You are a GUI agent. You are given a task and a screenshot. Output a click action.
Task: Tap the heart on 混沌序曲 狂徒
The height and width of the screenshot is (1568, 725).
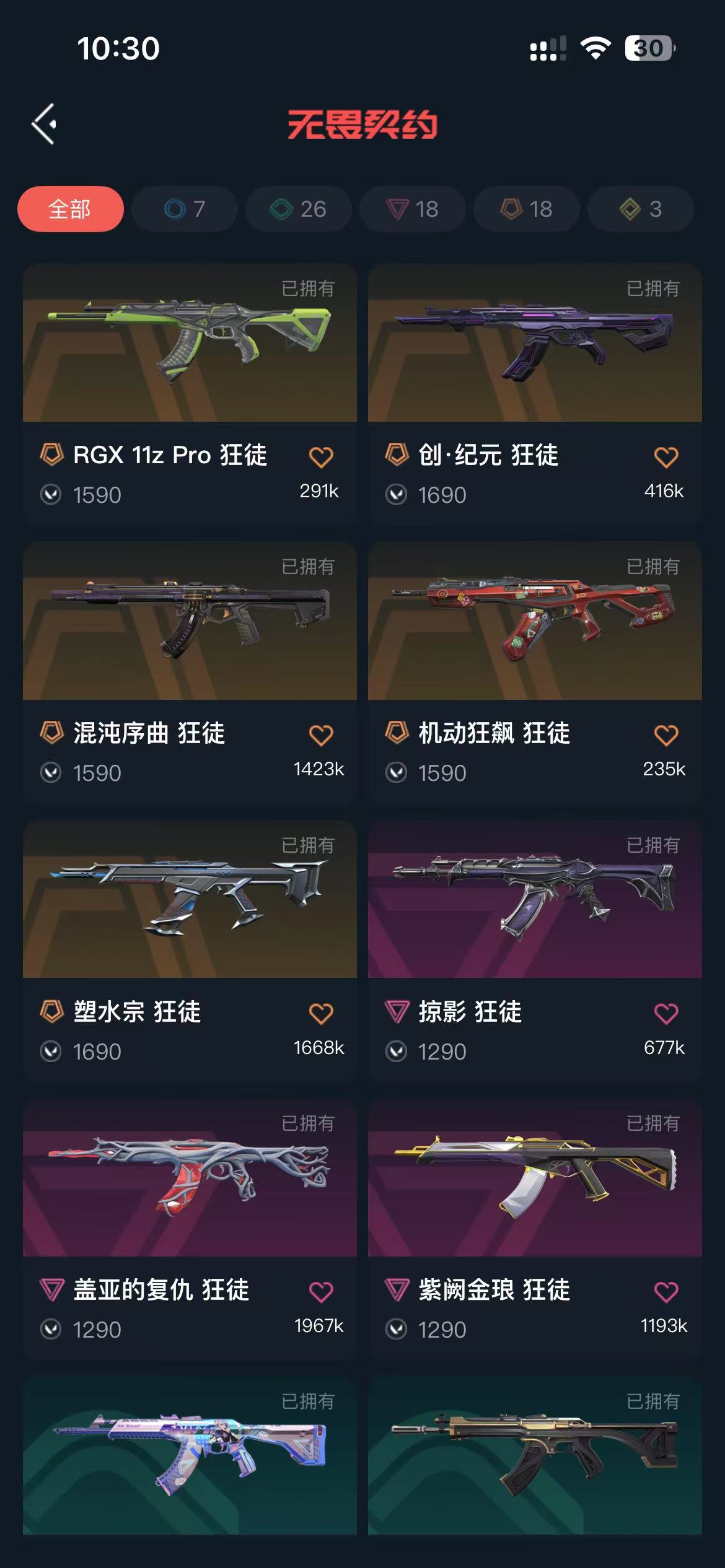coord(321,736)
